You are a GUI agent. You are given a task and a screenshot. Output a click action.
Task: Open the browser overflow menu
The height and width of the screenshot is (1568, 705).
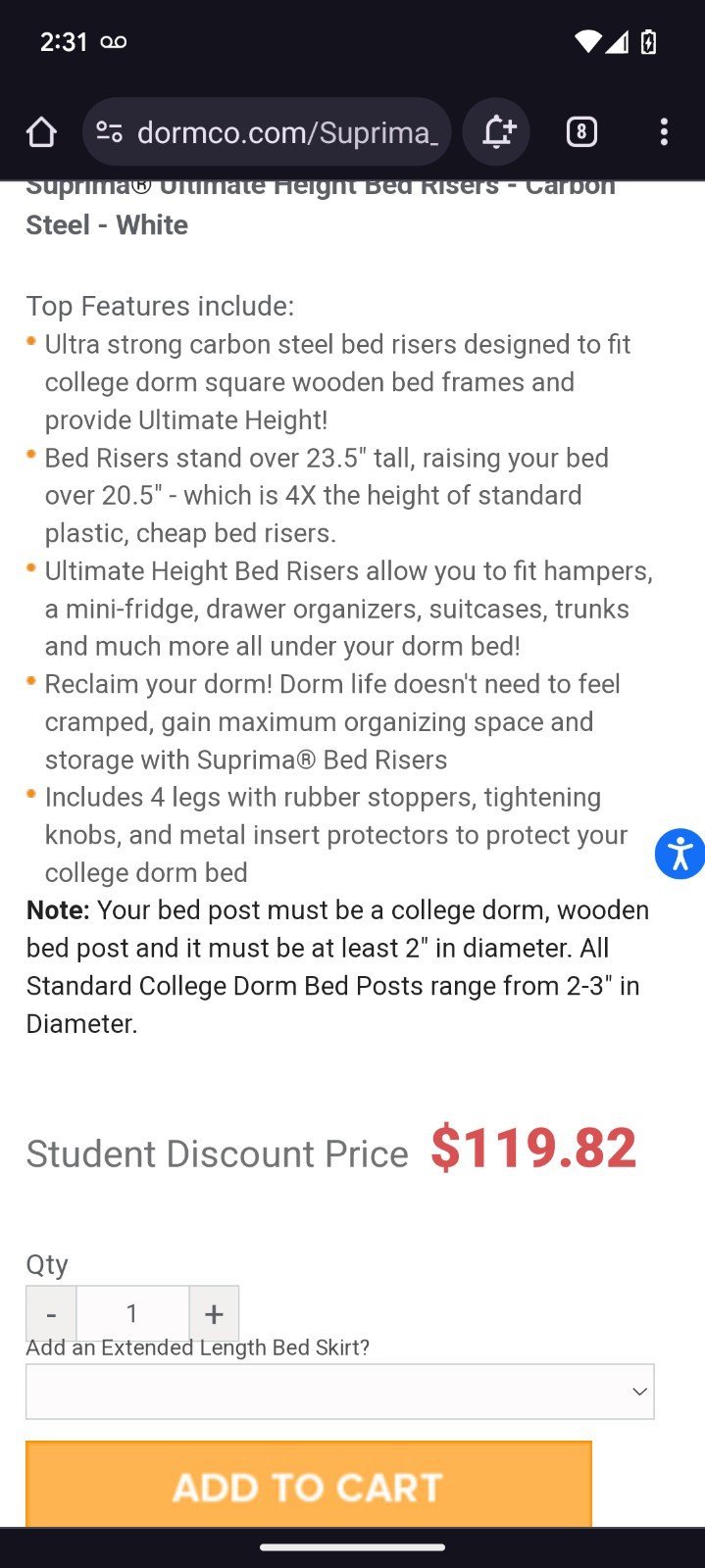[664, 132]
